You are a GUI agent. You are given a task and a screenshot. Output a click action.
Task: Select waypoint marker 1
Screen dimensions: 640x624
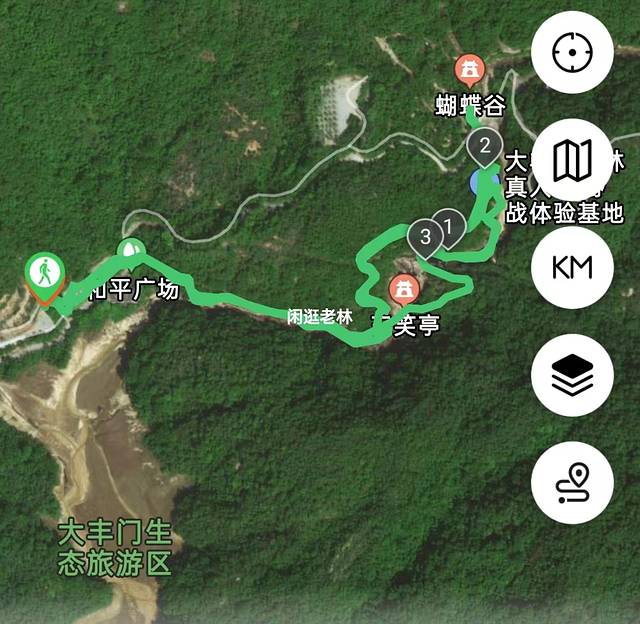pyautogui.click(x=448, y=228)
